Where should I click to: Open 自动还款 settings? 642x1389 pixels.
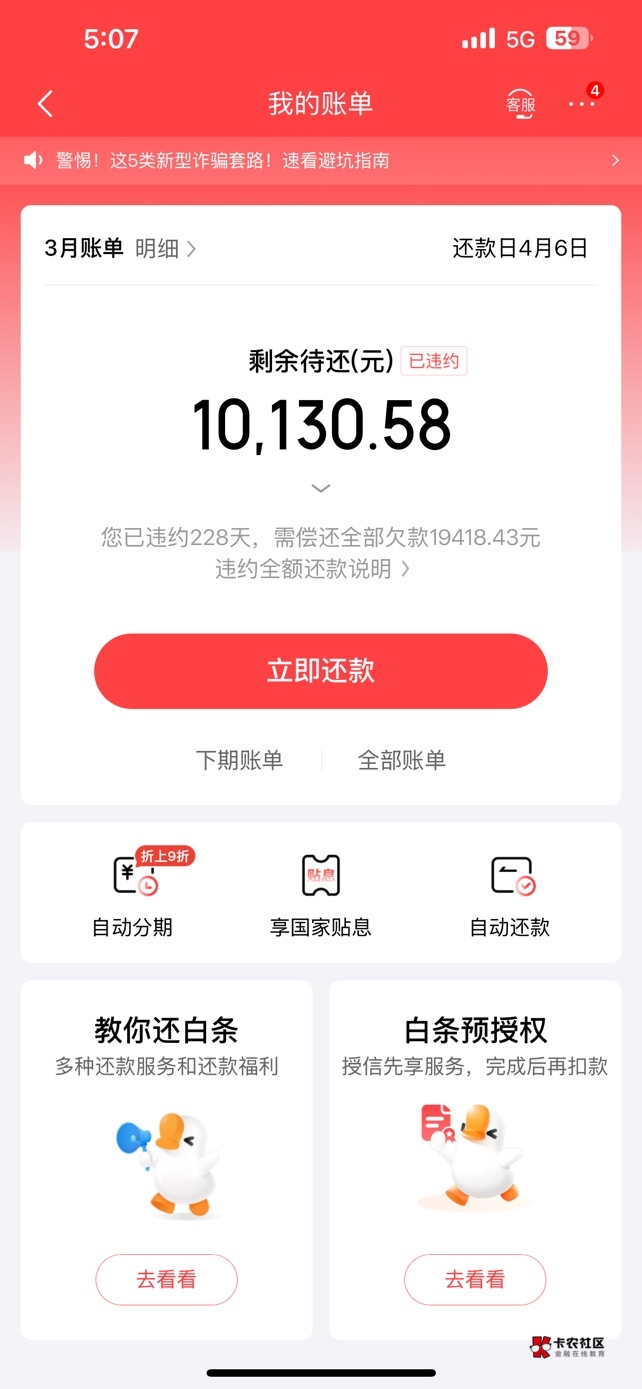click(x=510, y=894)
